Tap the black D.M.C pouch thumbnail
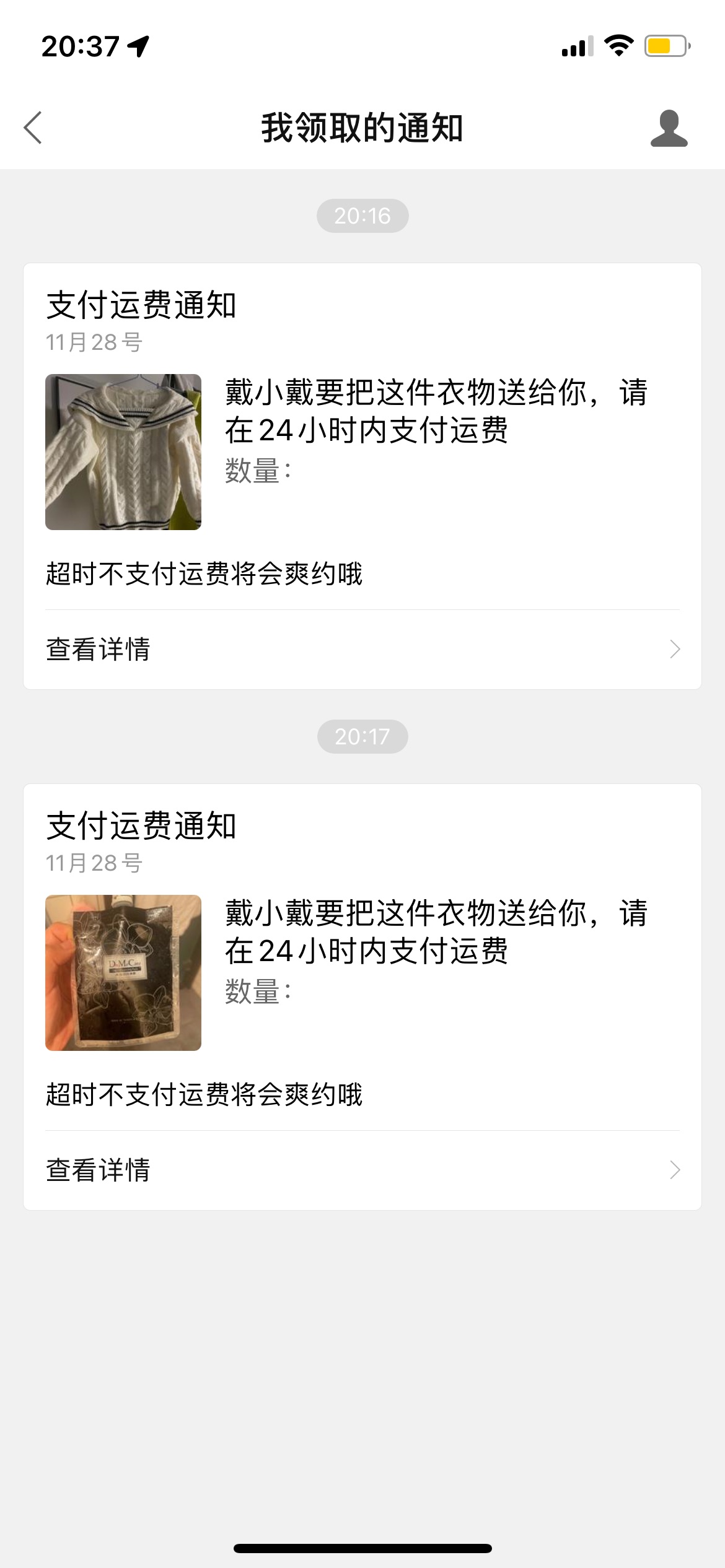 (x=123, y=972)
